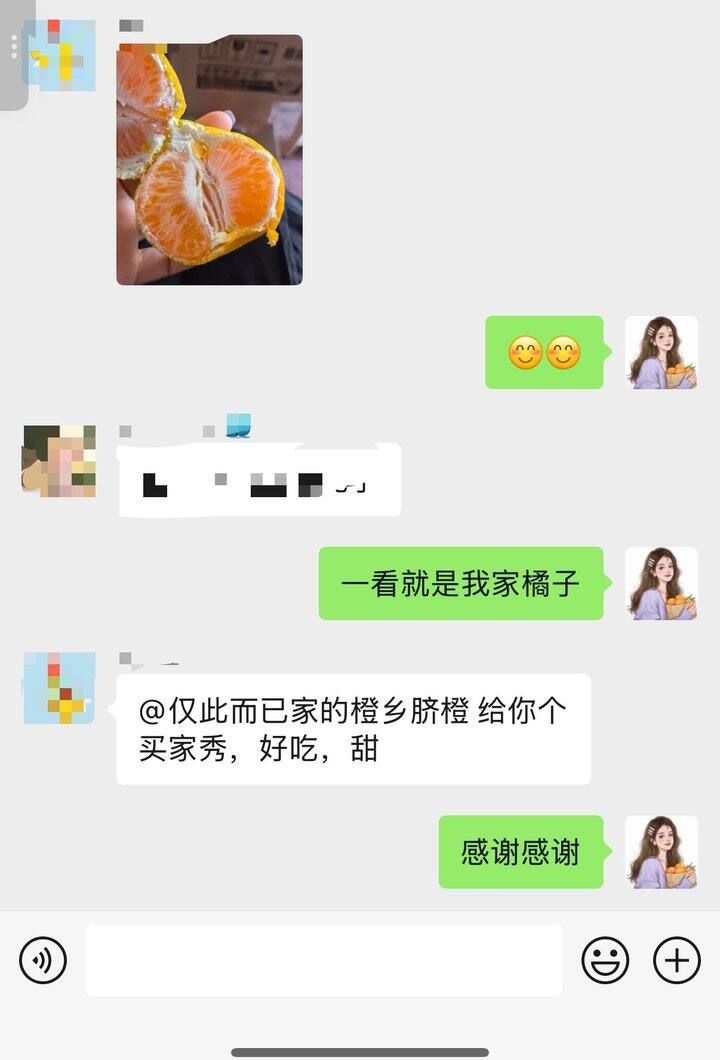
Task: Tap the message text input field
Action: (x=323, y=960)
